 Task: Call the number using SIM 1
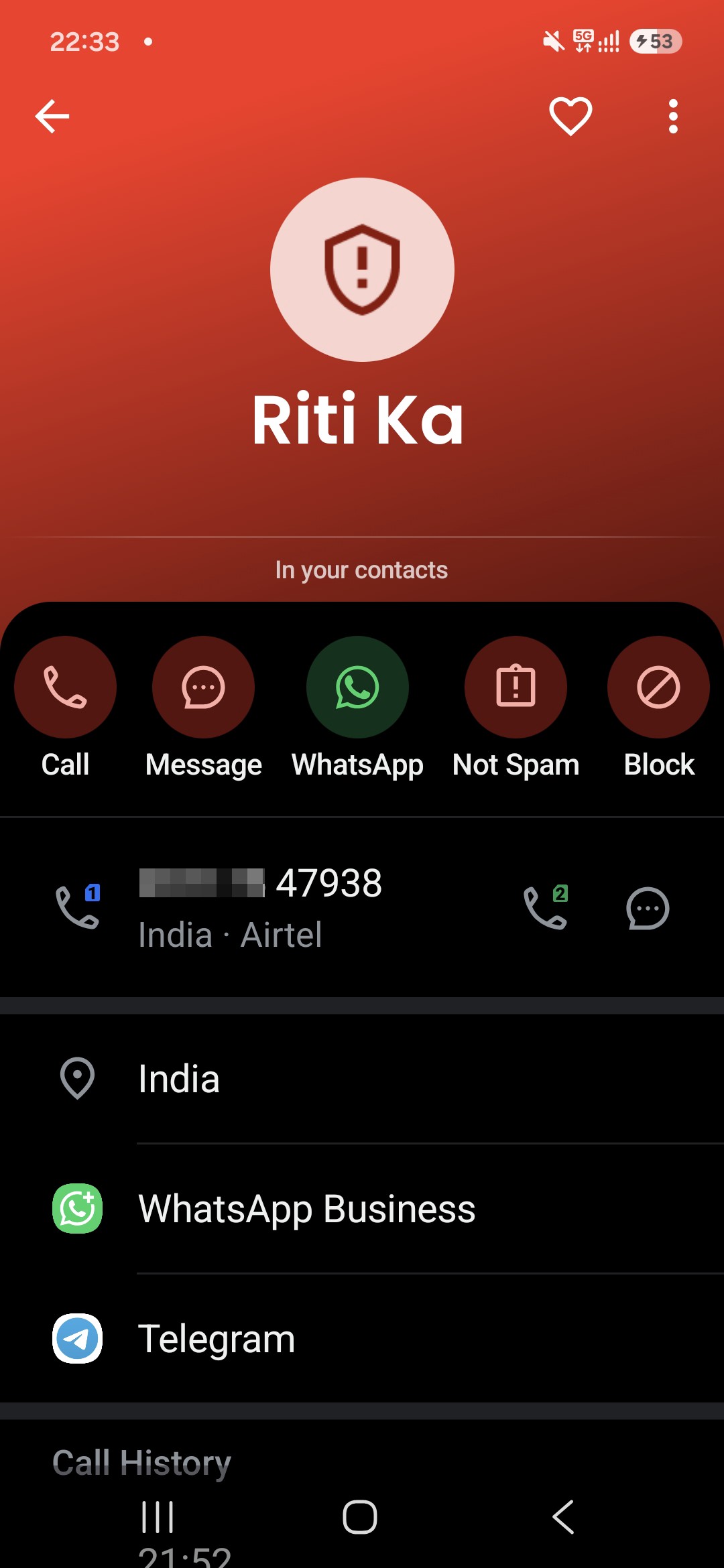pyautogui.click(x=78, y=907)
